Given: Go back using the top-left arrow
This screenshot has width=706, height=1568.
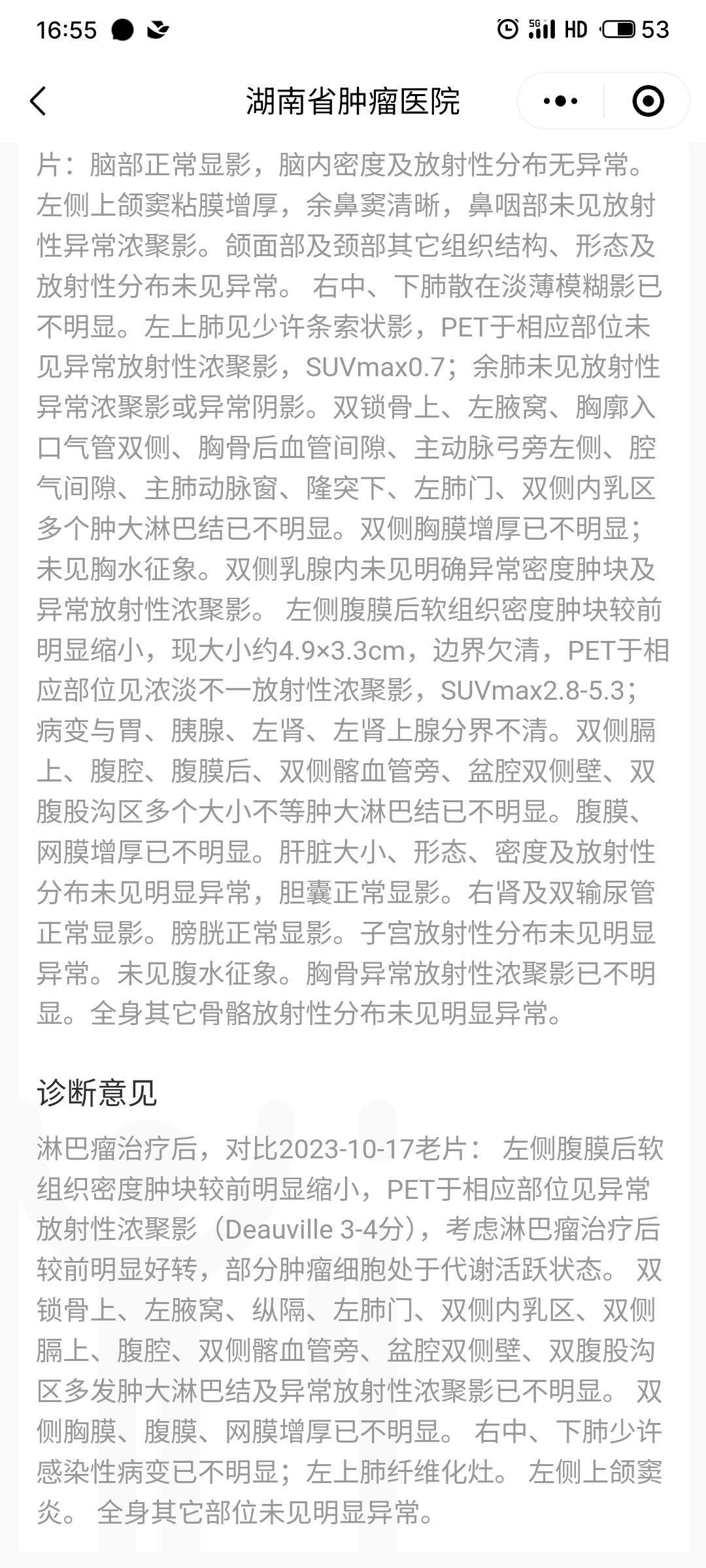Looking at the screenshot, I should click(x=38, y=101).
